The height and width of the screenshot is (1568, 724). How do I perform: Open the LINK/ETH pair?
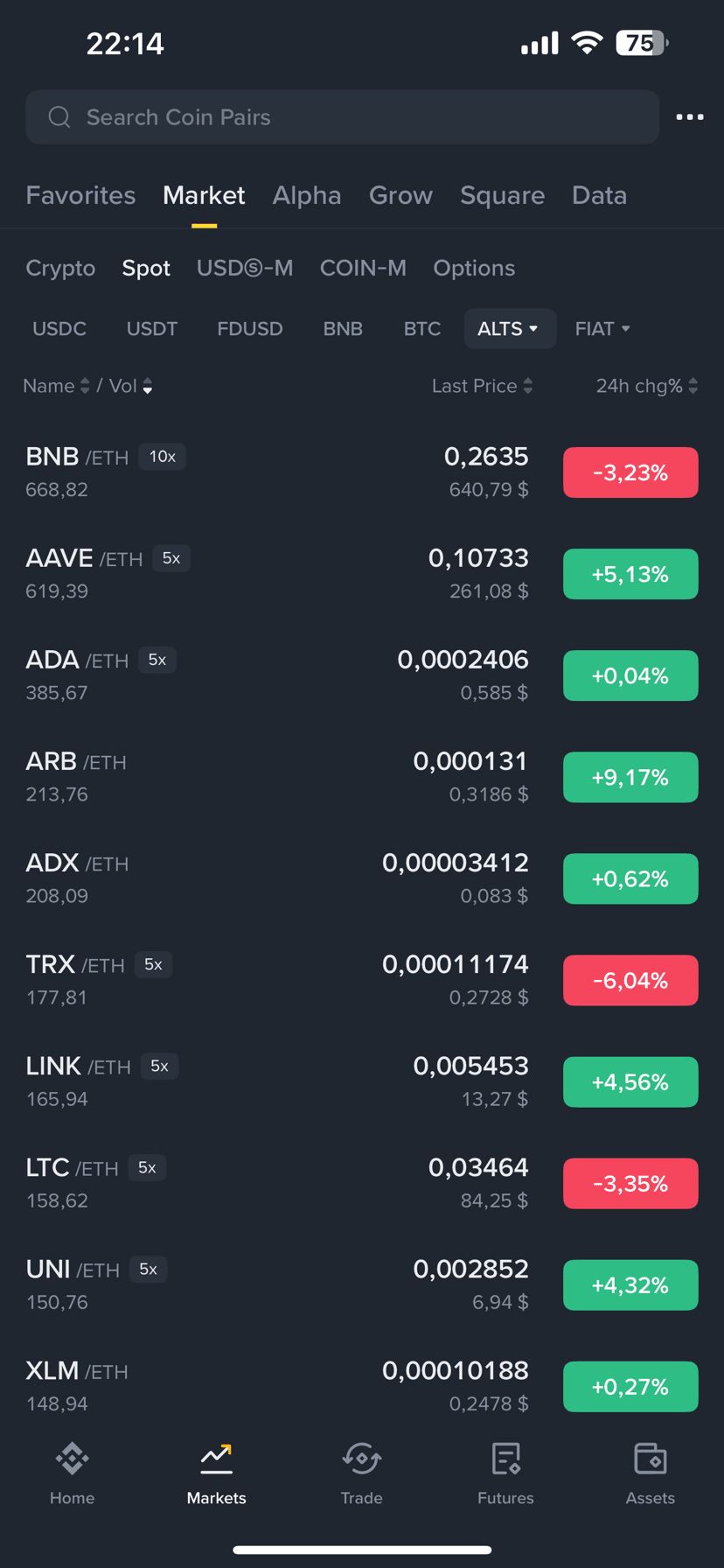[x=262, y=1081]
